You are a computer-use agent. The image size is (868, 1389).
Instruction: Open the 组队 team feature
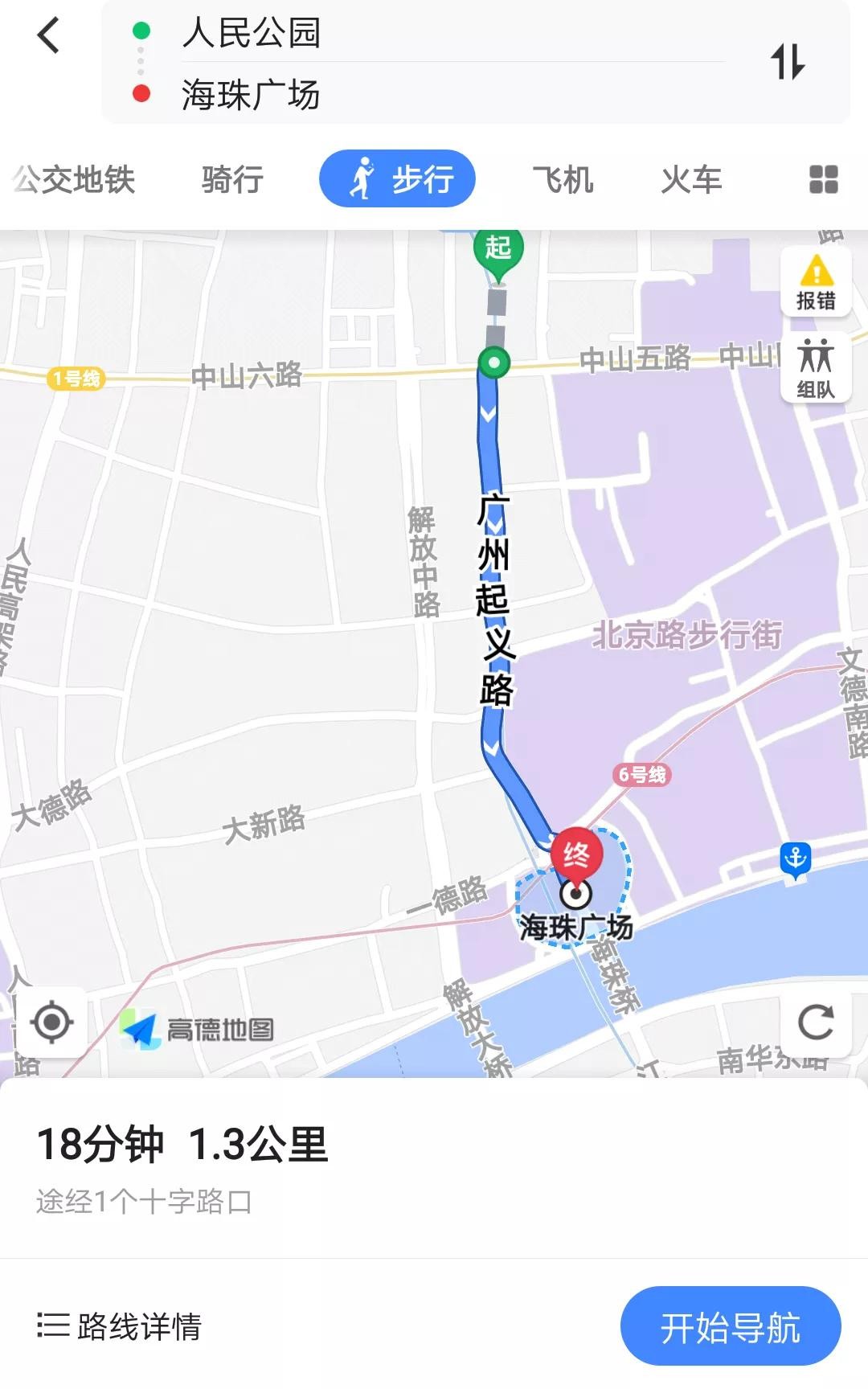click(816, 368)
